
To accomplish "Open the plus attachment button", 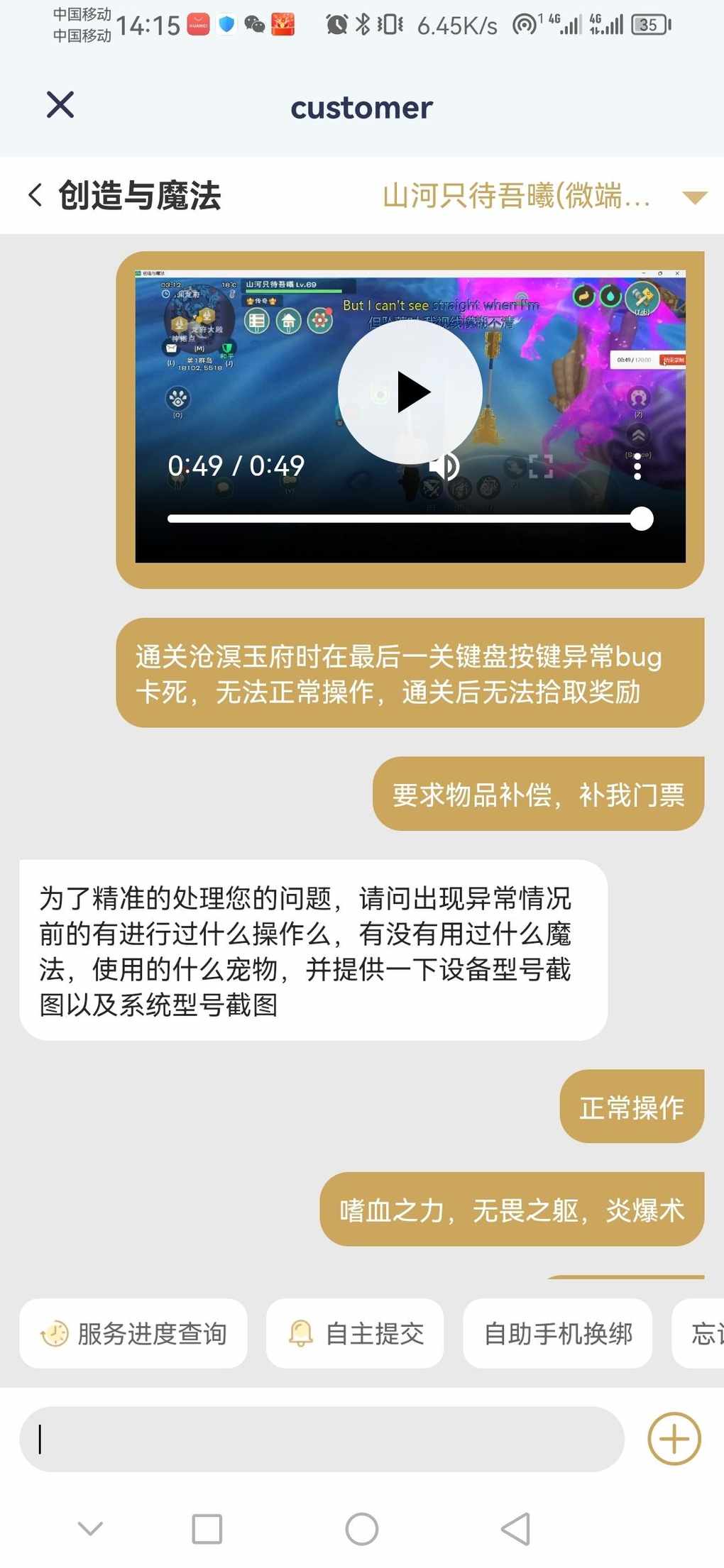I will [x=674, y=1439].
